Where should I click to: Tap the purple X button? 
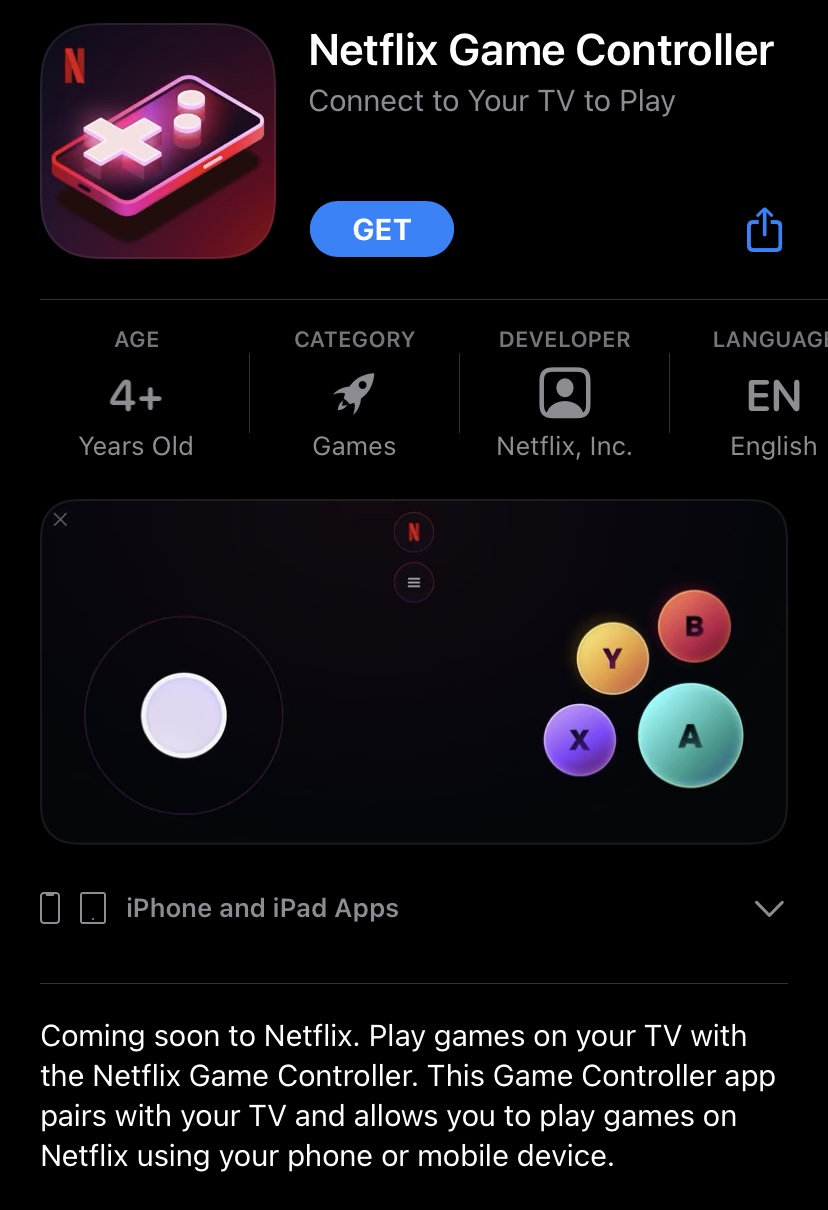[x=581, y=740]
